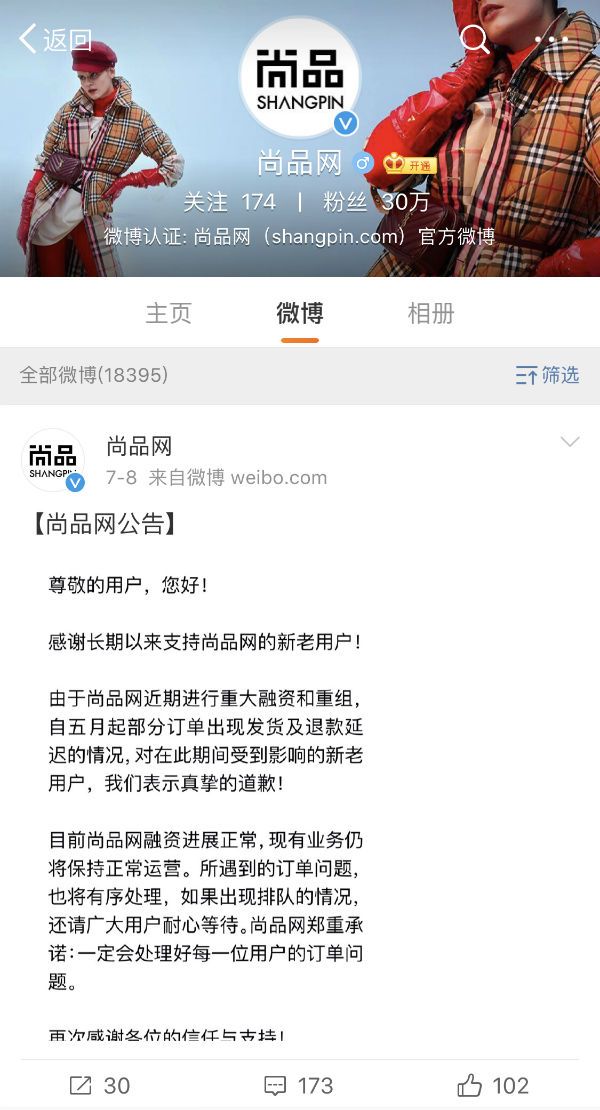Image resolution: width=600 pixels, height=1110 pixels.
Task: Open the 173 comments on post
Action: pyautogui.click(x=298, y=1085)
